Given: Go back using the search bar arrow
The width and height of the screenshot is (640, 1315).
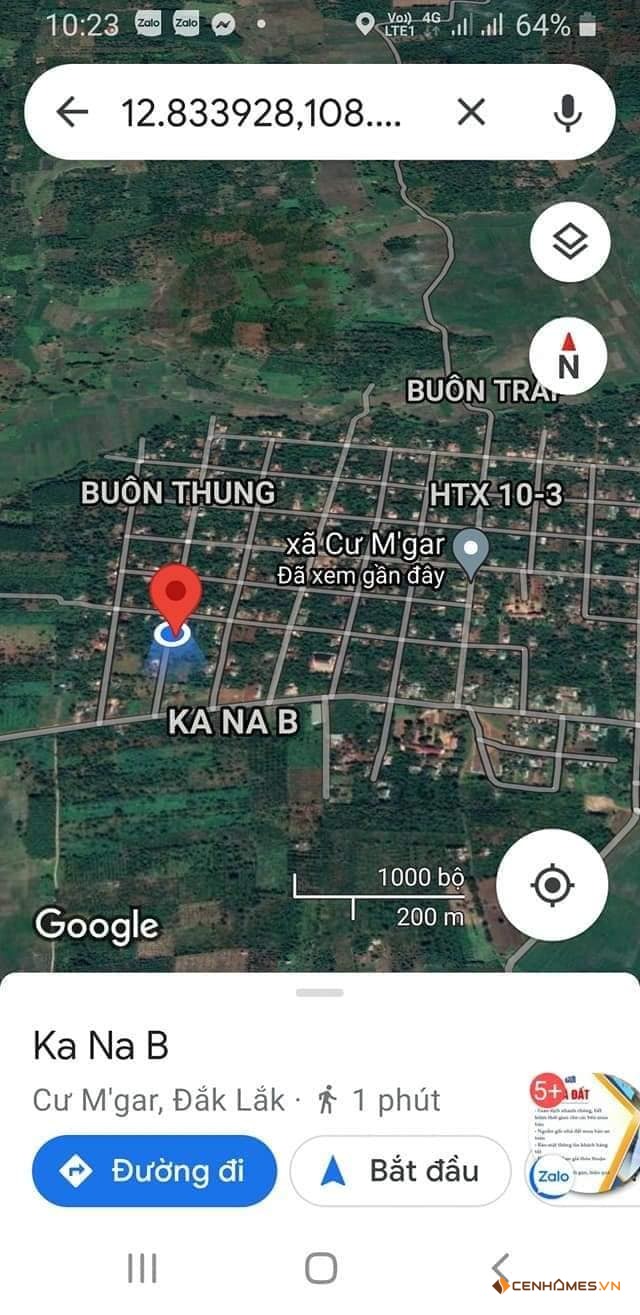Looking at the screenshot, I should coord(72,112).
